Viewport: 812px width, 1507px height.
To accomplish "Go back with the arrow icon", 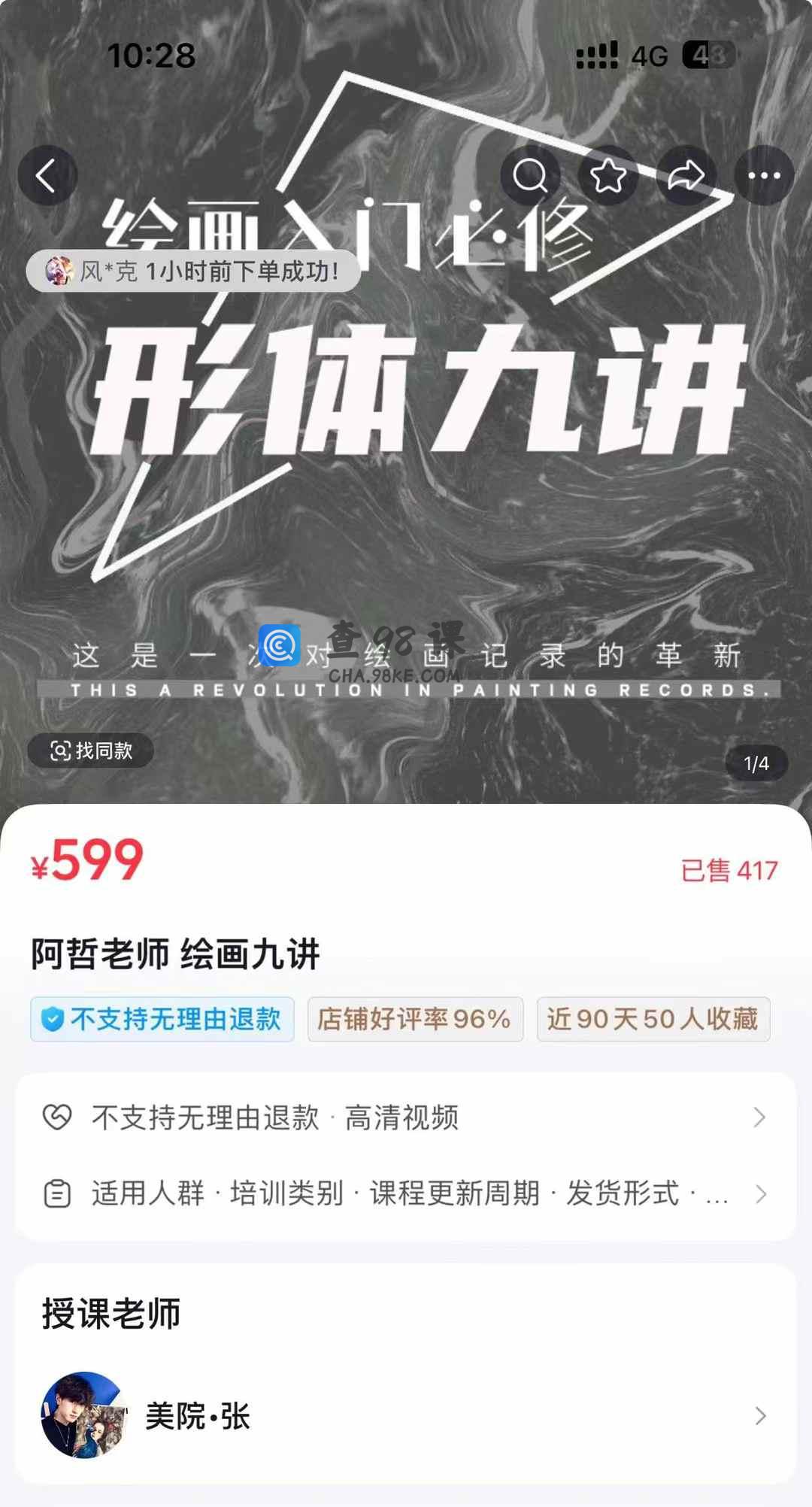I will click(47, 176).
